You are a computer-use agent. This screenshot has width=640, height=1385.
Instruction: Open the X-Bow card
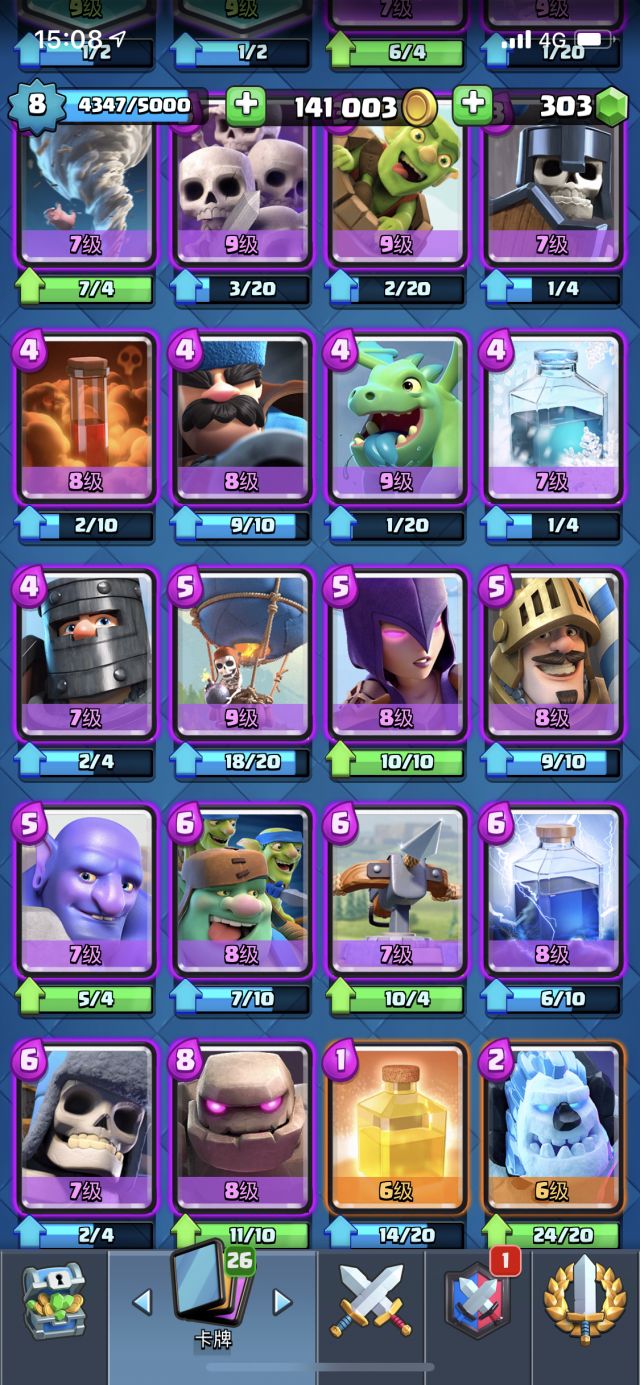pos(397,891)
